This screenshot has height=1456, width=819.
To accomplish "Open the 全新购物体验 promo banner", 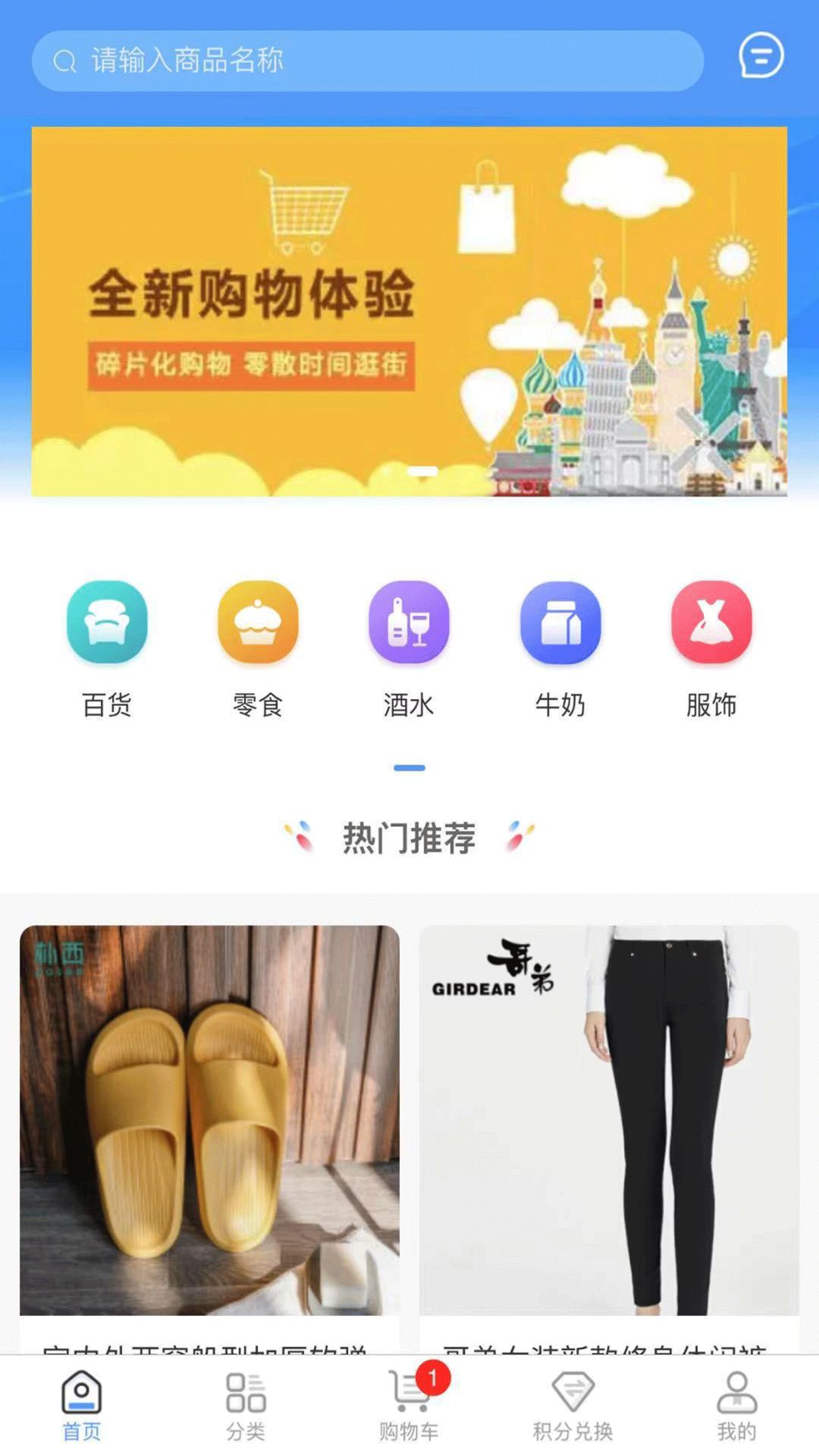I will [x=409, y=311].
